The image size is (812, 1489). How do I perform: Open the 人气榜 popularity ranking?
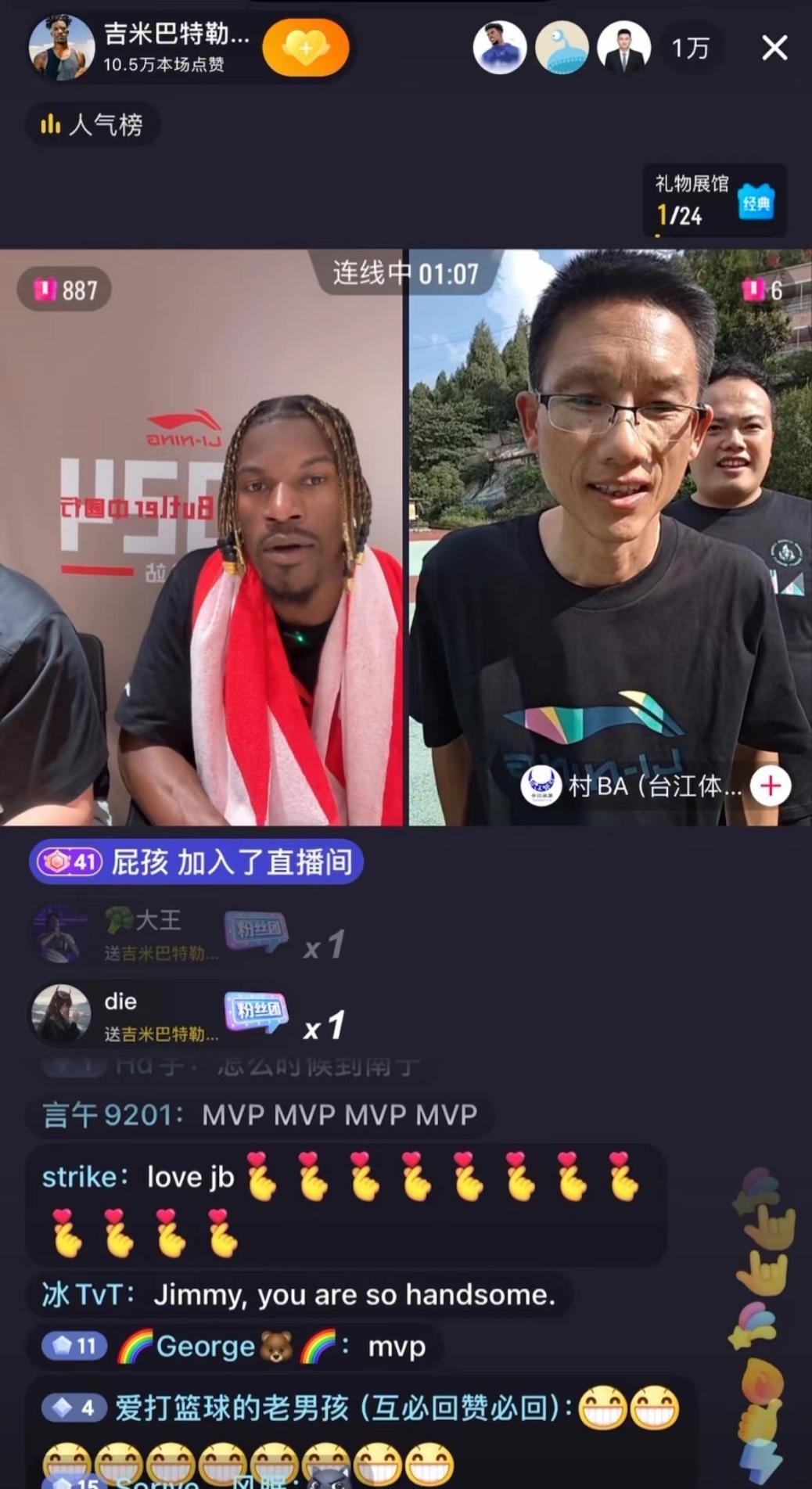94,124
